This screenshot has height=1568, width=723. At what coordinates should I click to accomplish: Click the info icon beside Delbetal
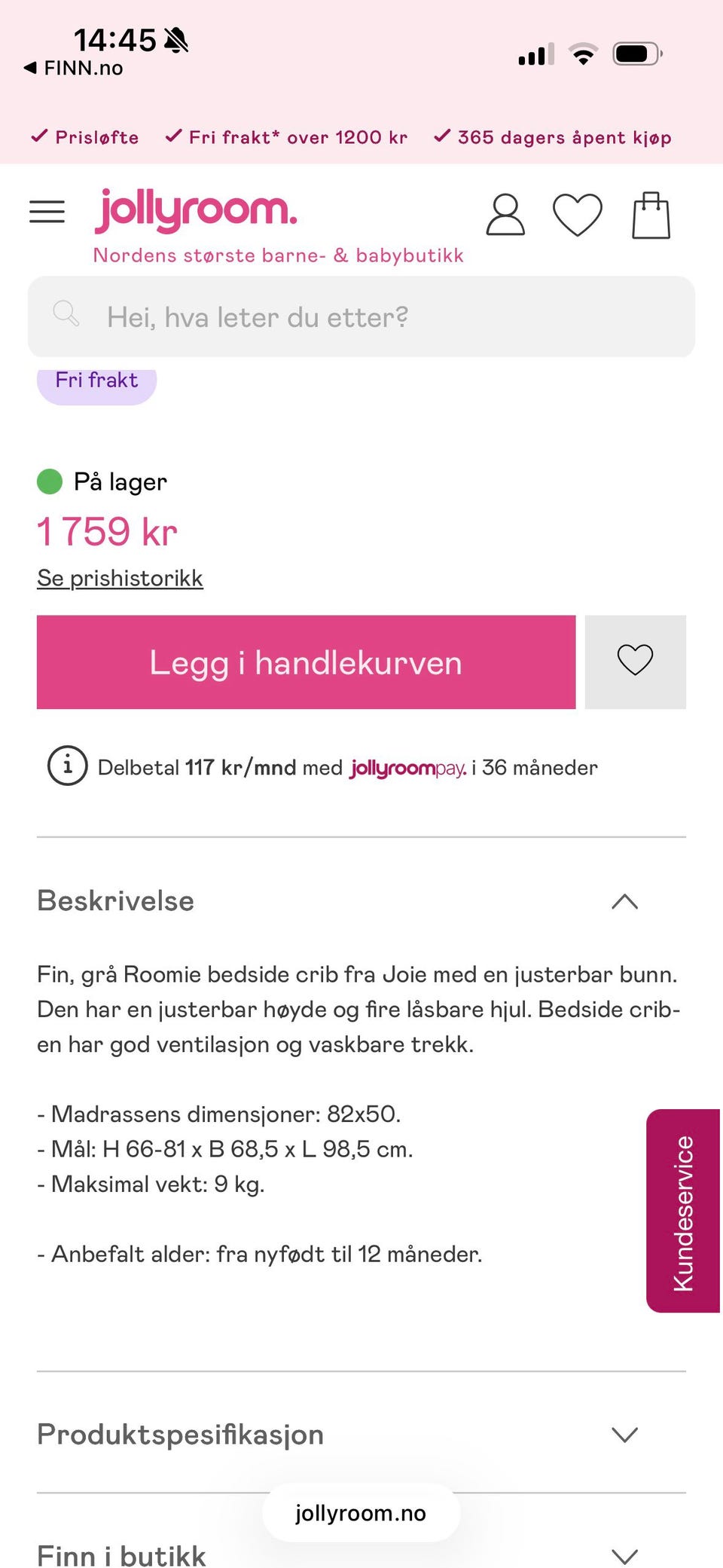point(67,767)
